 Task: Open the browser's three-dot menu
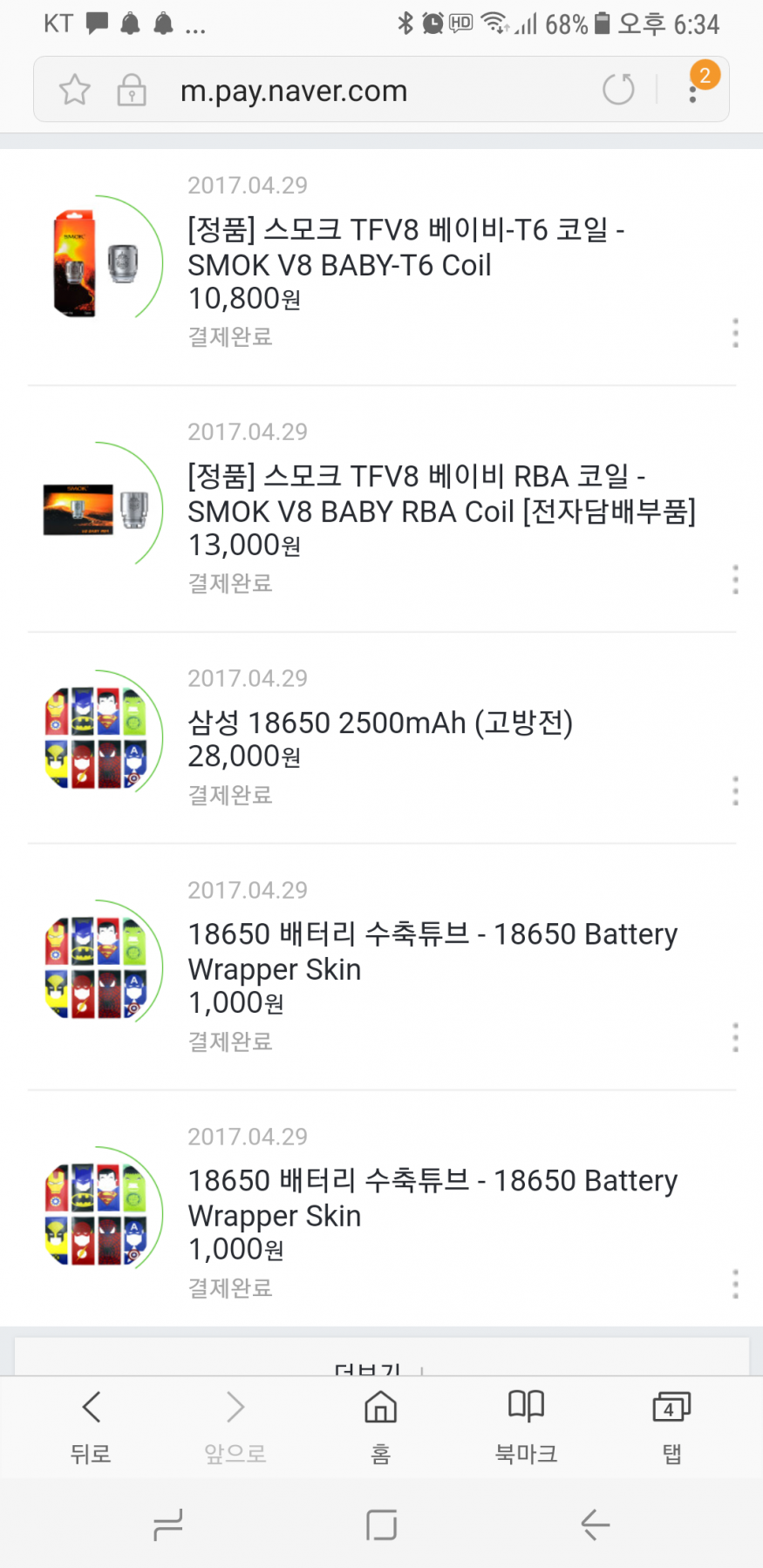point(694,90)
